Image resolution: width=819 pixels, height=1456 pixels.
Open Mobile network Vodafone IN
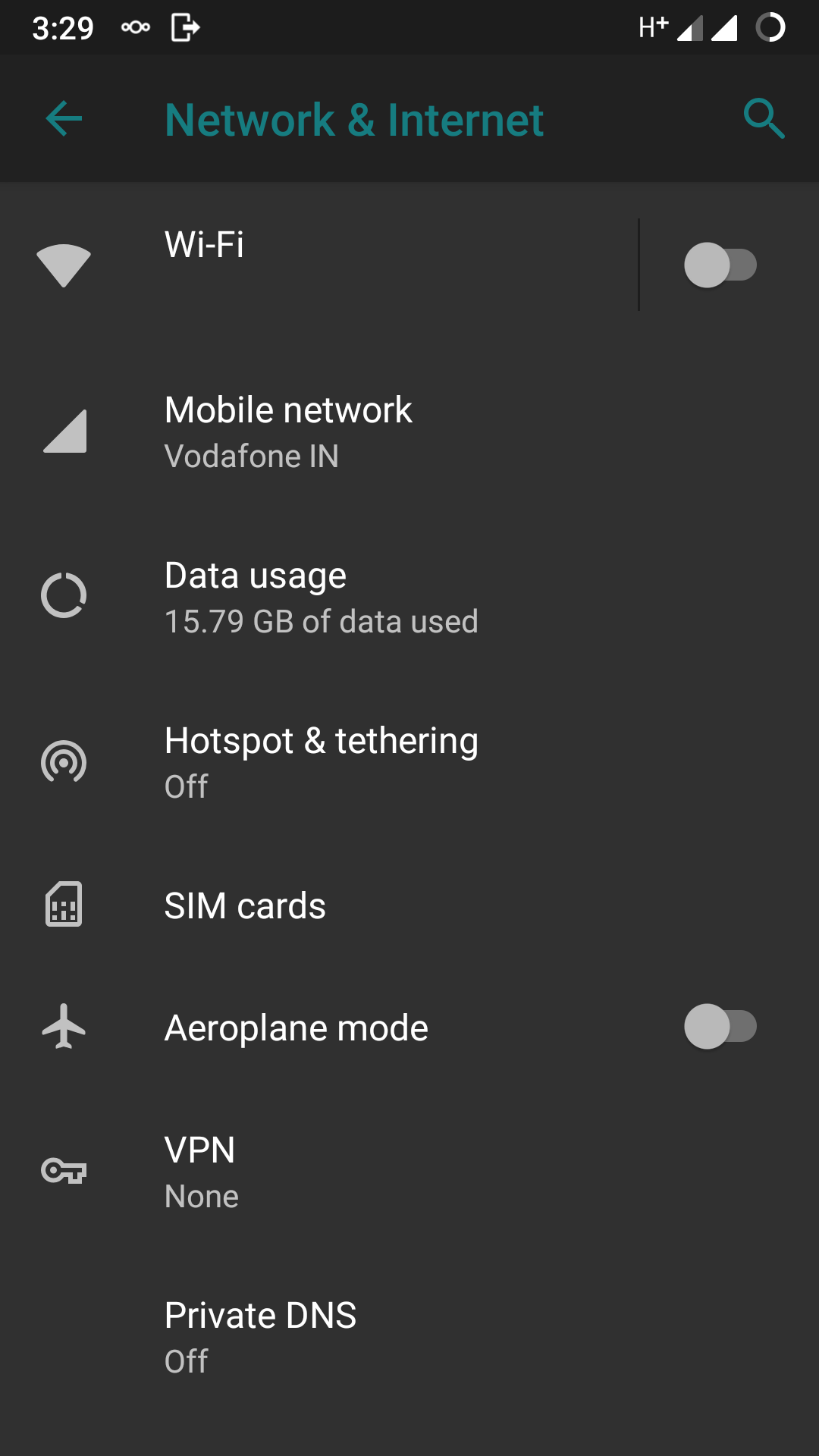(x=409, y=431)
